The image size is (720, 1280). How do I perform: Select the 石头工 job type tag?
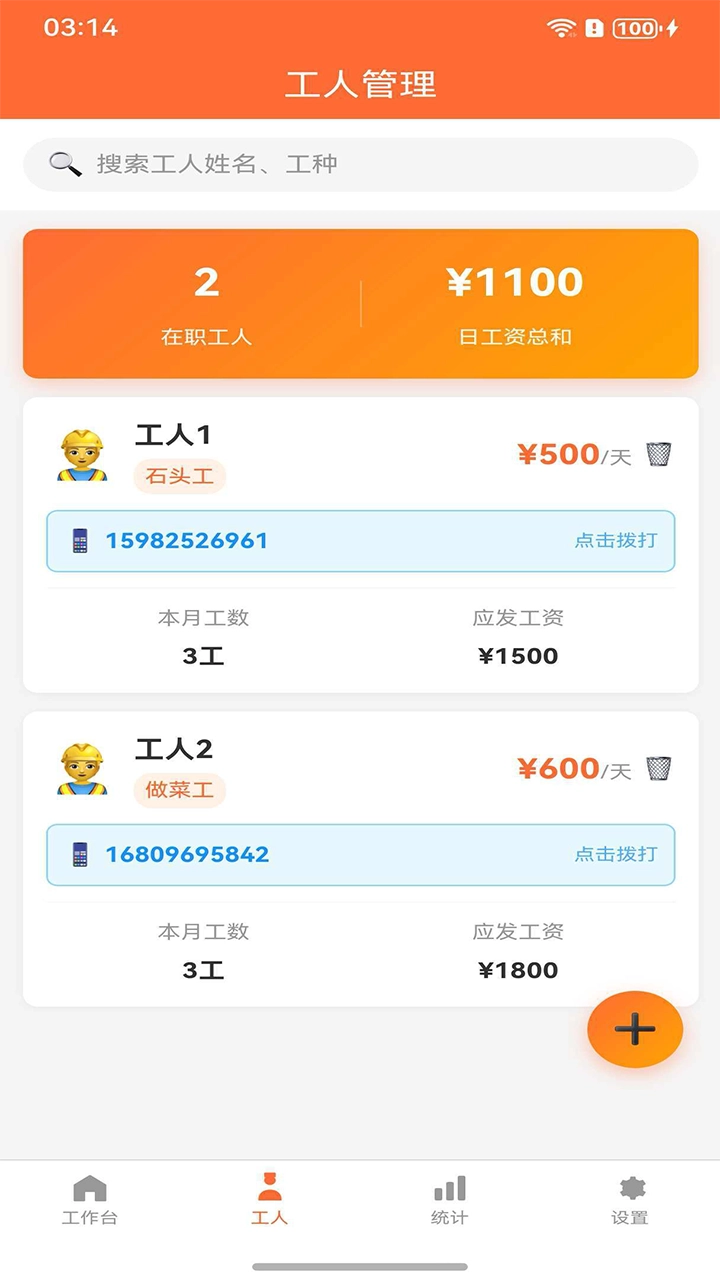pos(182,477)
